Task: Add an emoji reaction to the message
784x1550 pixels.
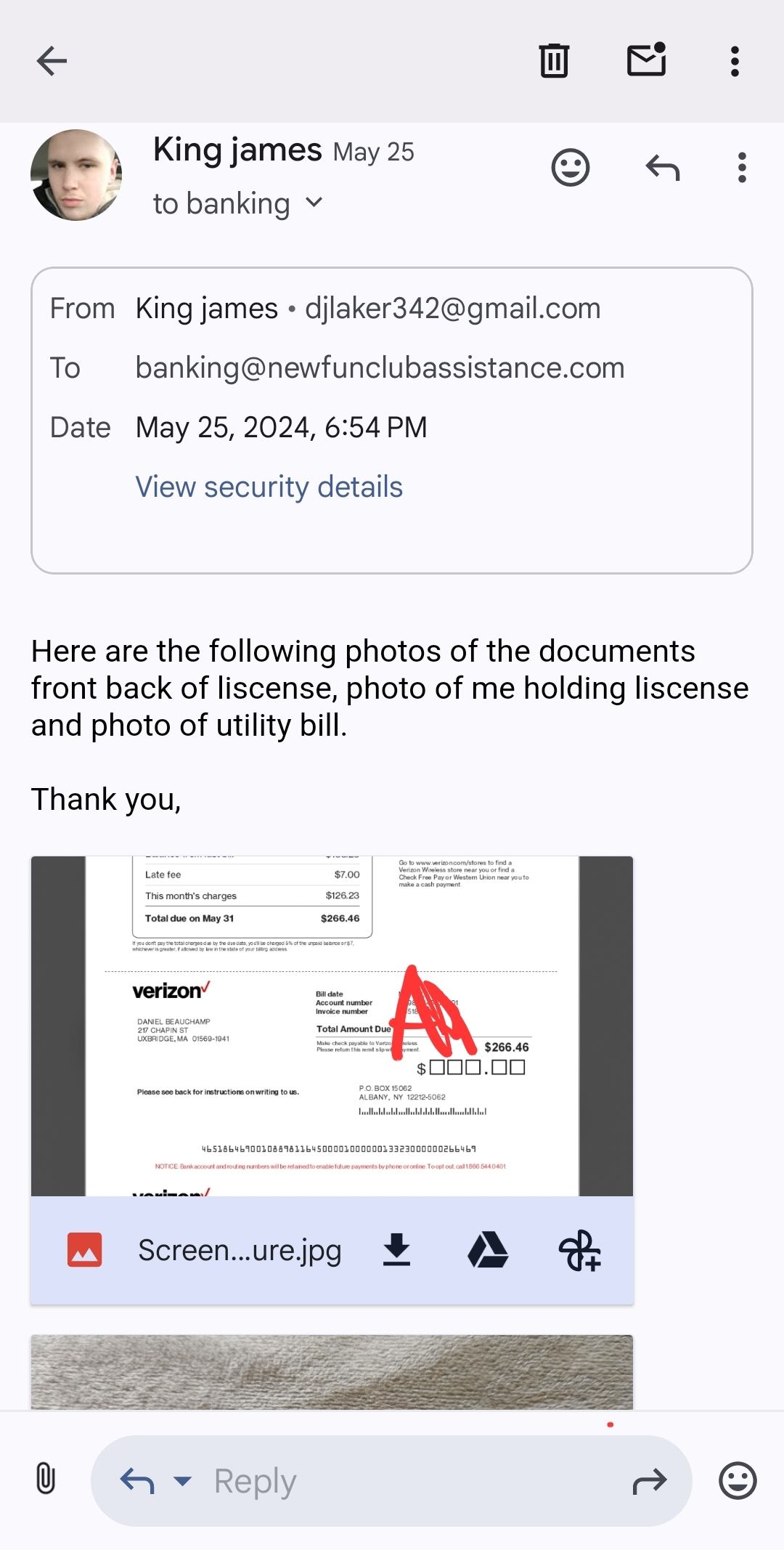Action: [571, 168]
